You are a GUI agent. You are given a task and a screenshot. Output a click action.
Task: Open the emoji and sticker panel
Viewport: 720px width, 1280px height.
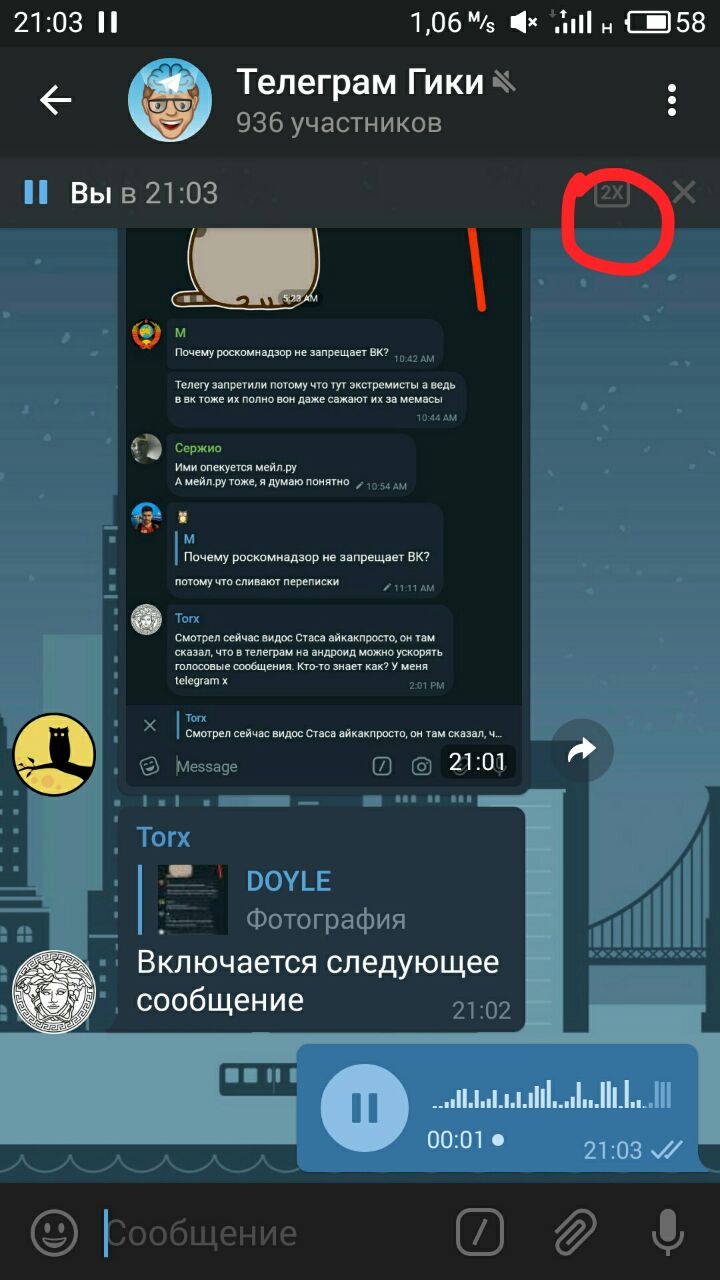(x=54, y=1232)
